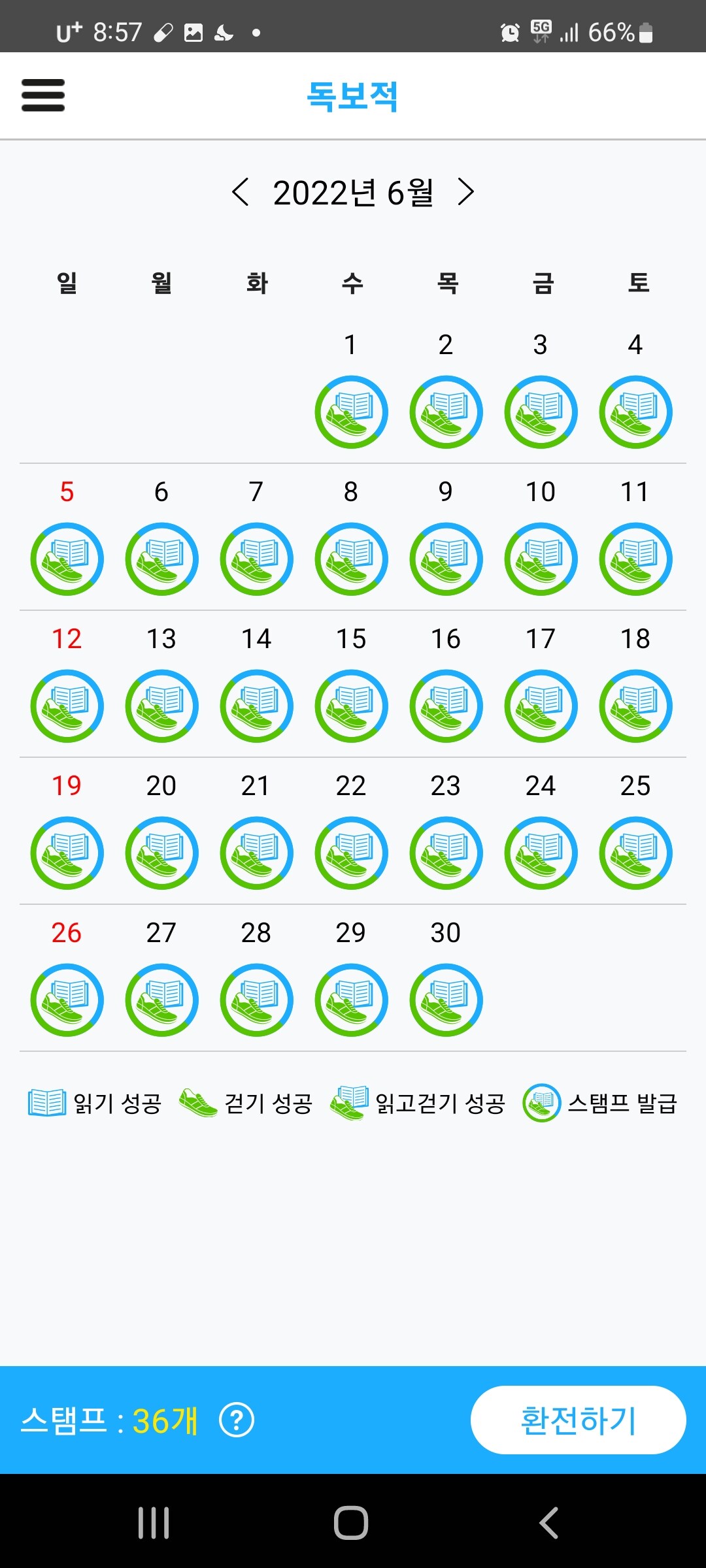Image resolution: width=706 pixels, height=1568 pixels.
Task: Open the hamburger drawer menu
Action: [43, 95]
